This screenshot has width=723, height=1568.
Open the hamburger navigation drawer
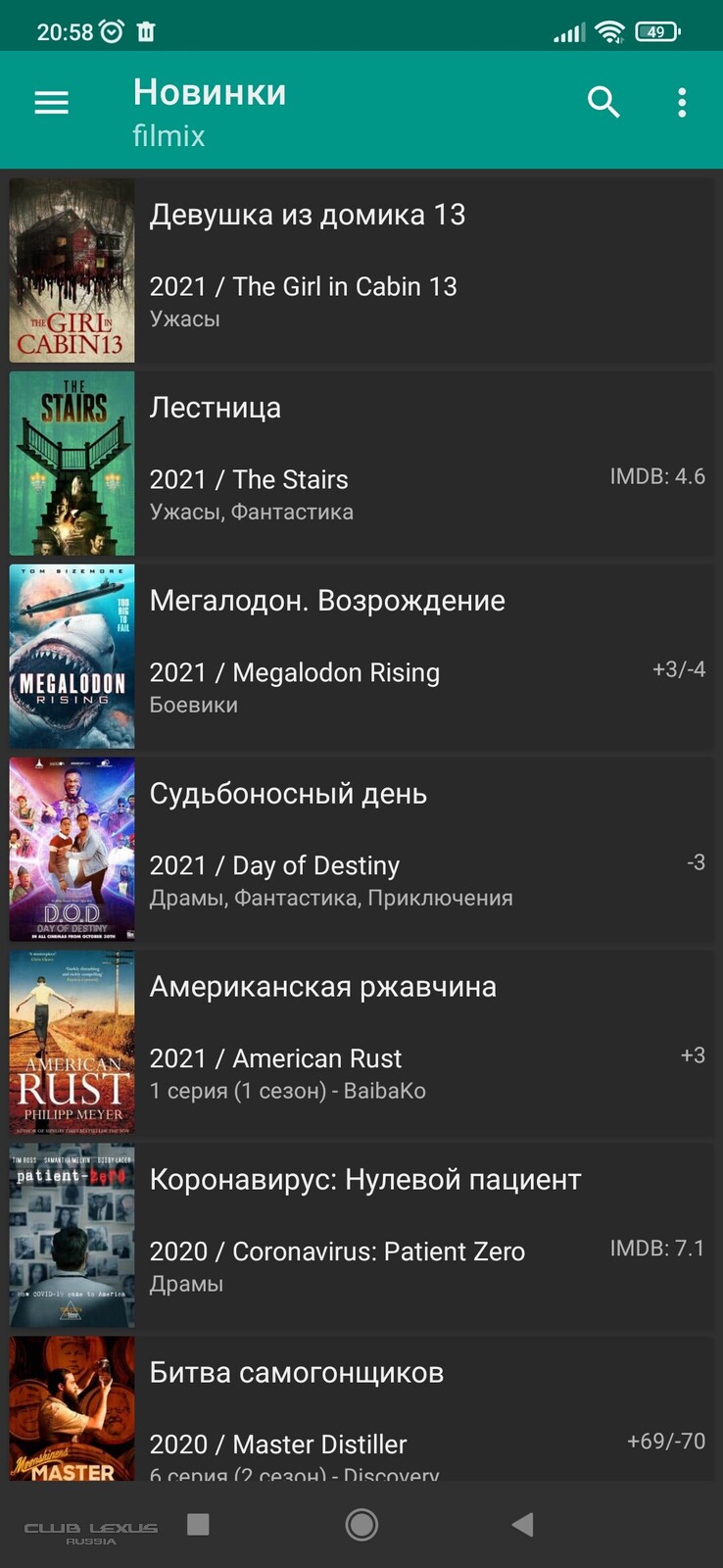(51, 103)
